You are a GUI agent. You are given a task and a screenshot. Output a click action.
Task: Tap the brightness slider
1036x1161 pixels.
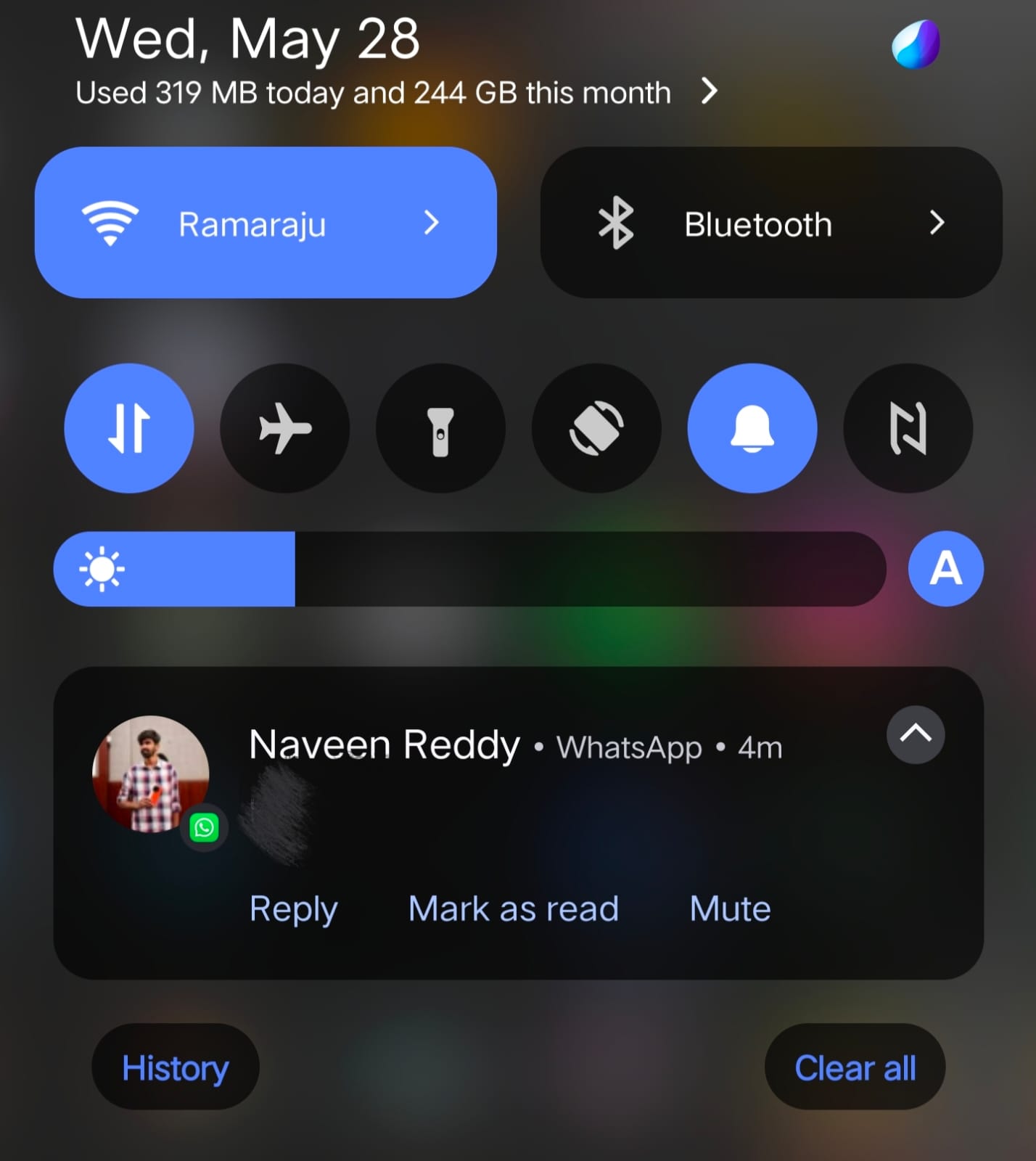click(x=469, y=569)
